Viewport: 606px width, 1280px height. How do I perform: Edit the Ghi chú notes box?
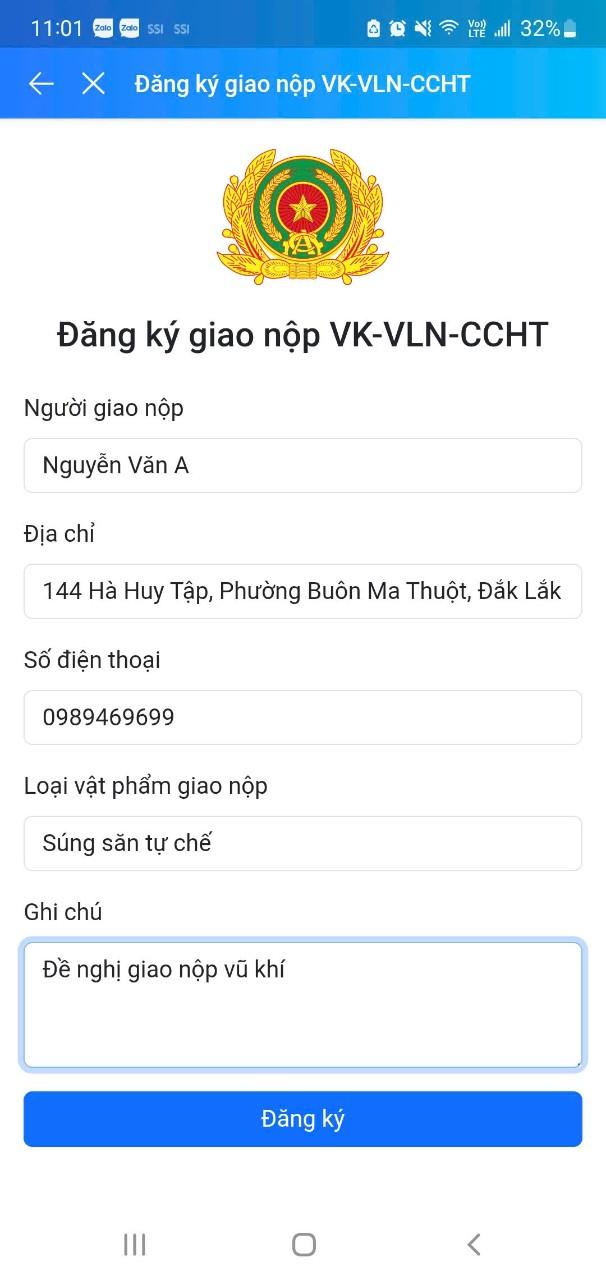click(302, 1005)
